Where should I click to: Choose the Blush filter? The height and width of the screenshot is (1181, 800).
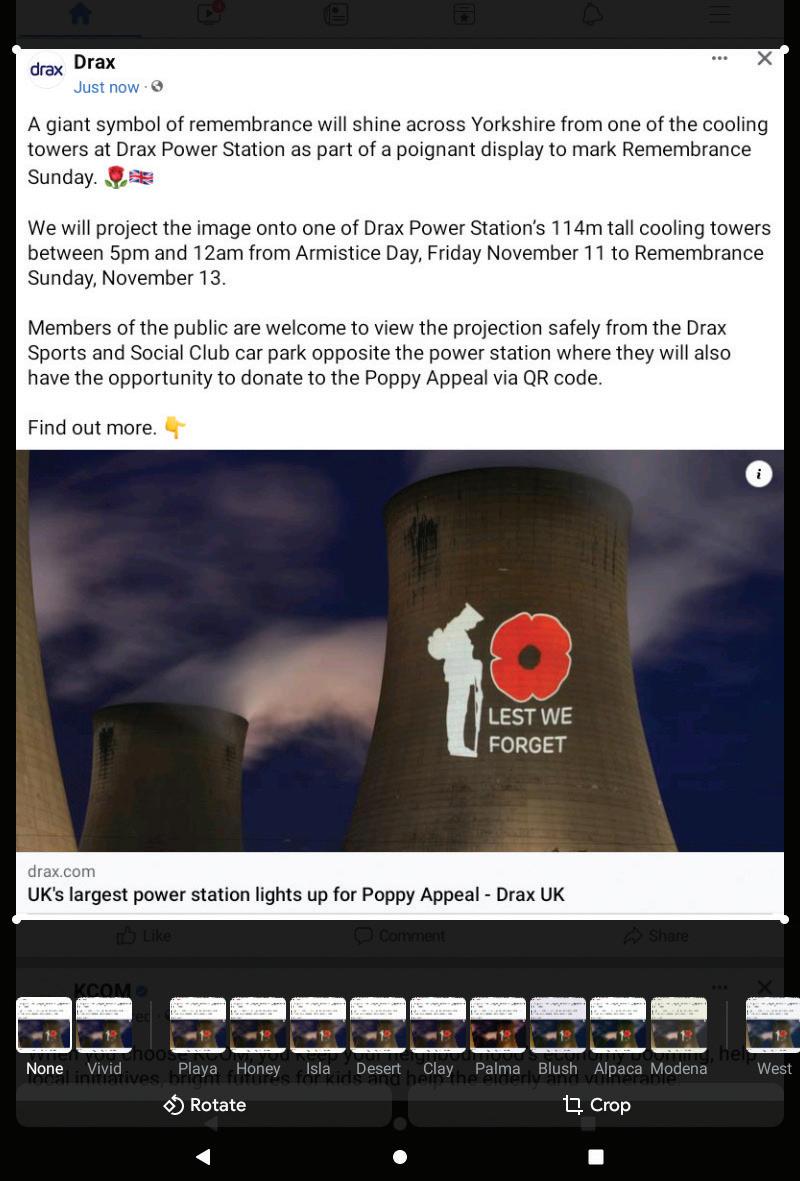point(558,1025)
